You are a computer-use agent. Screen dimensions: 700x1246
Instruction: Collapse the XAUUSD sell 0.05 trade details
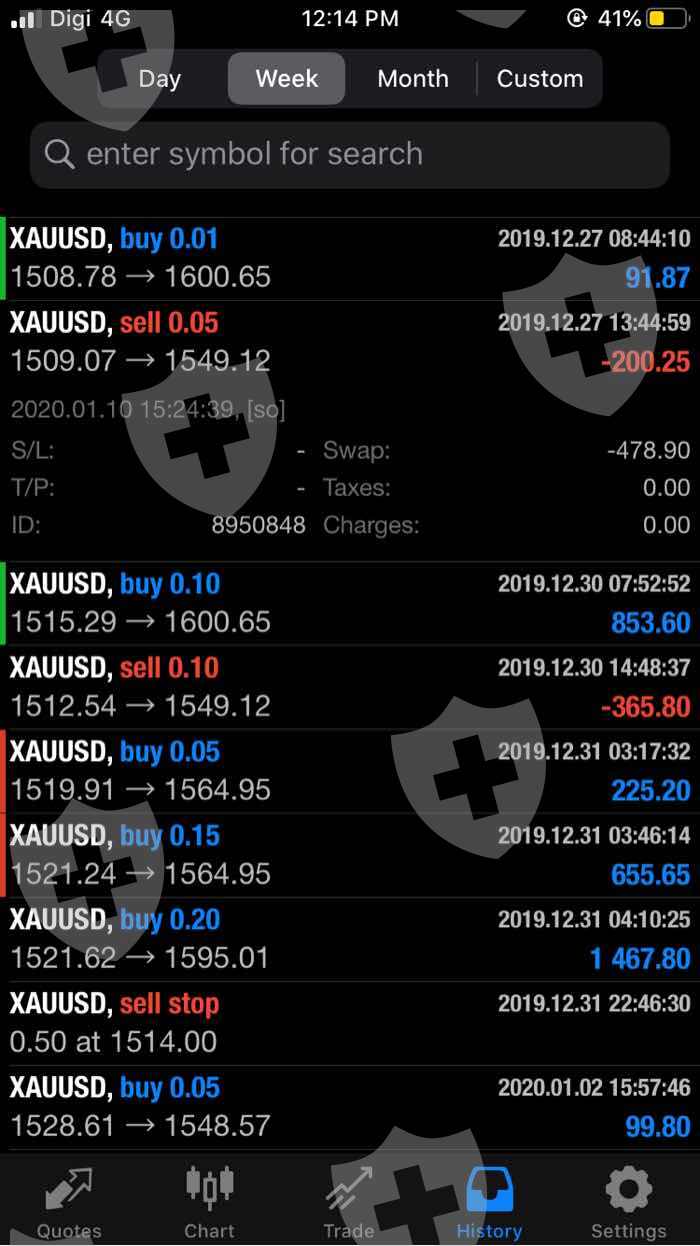tap(350, 342)
